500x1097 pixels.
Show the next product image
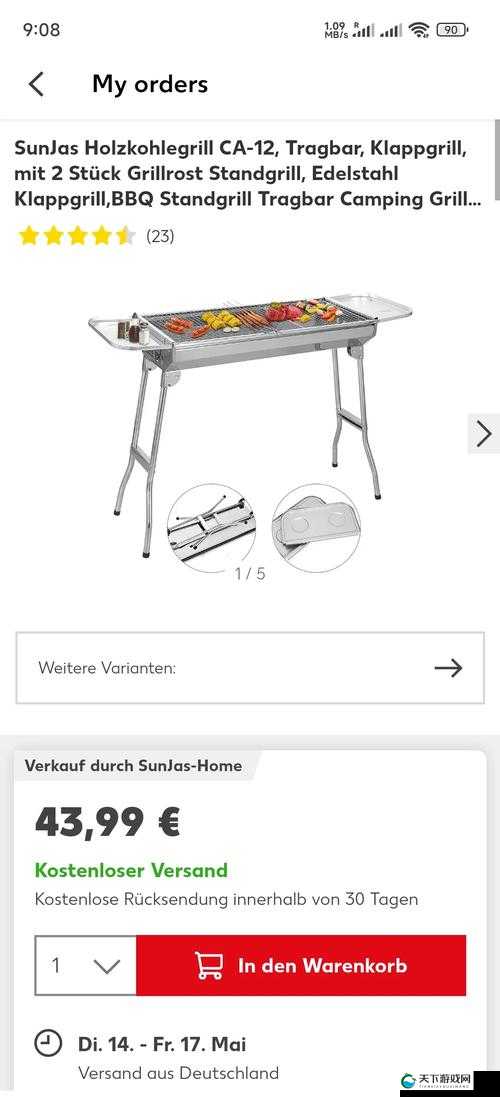pos(483,434)
